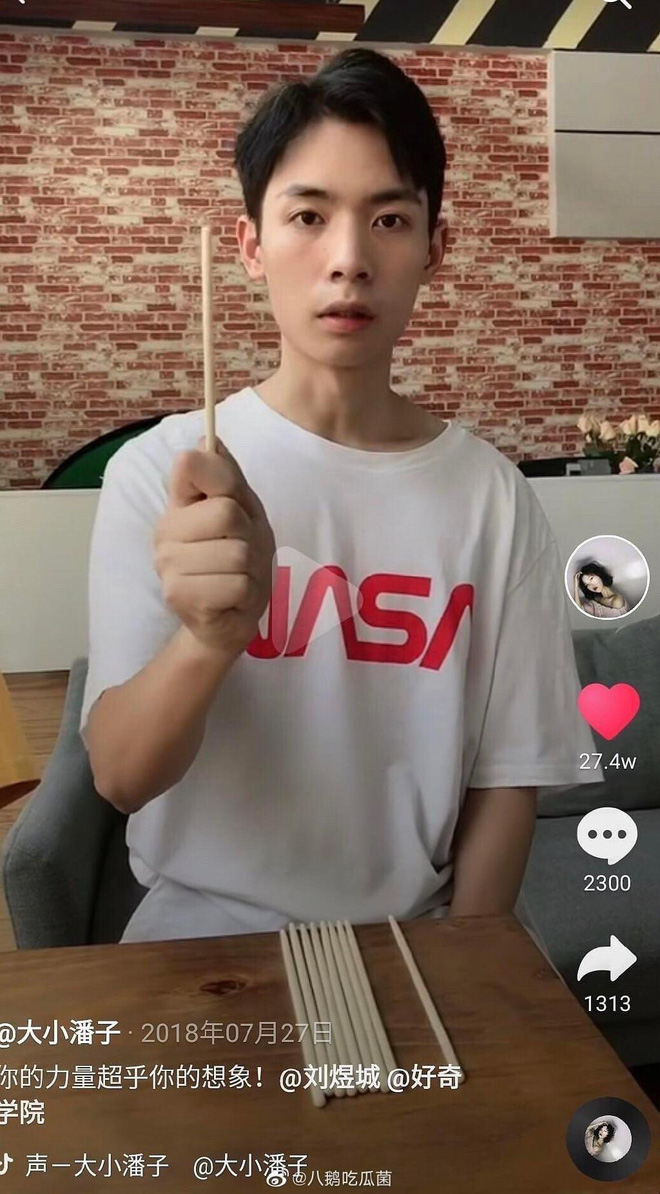Share this video via the arrow icon
This screenshot has height=1194, width=660.
pyautogui.click(x=607, y=960)
